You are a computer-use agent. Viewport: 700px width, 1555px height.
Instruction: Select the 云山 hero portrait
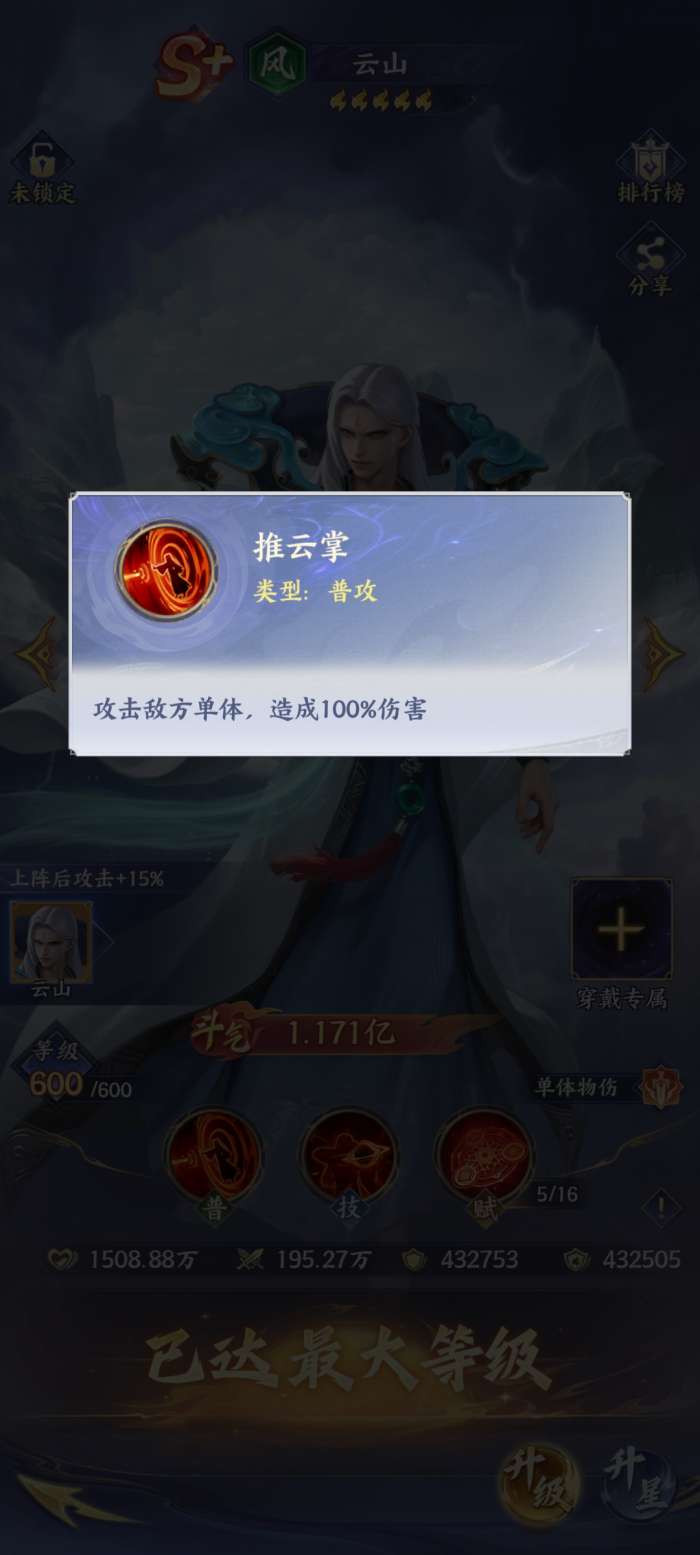51,941
